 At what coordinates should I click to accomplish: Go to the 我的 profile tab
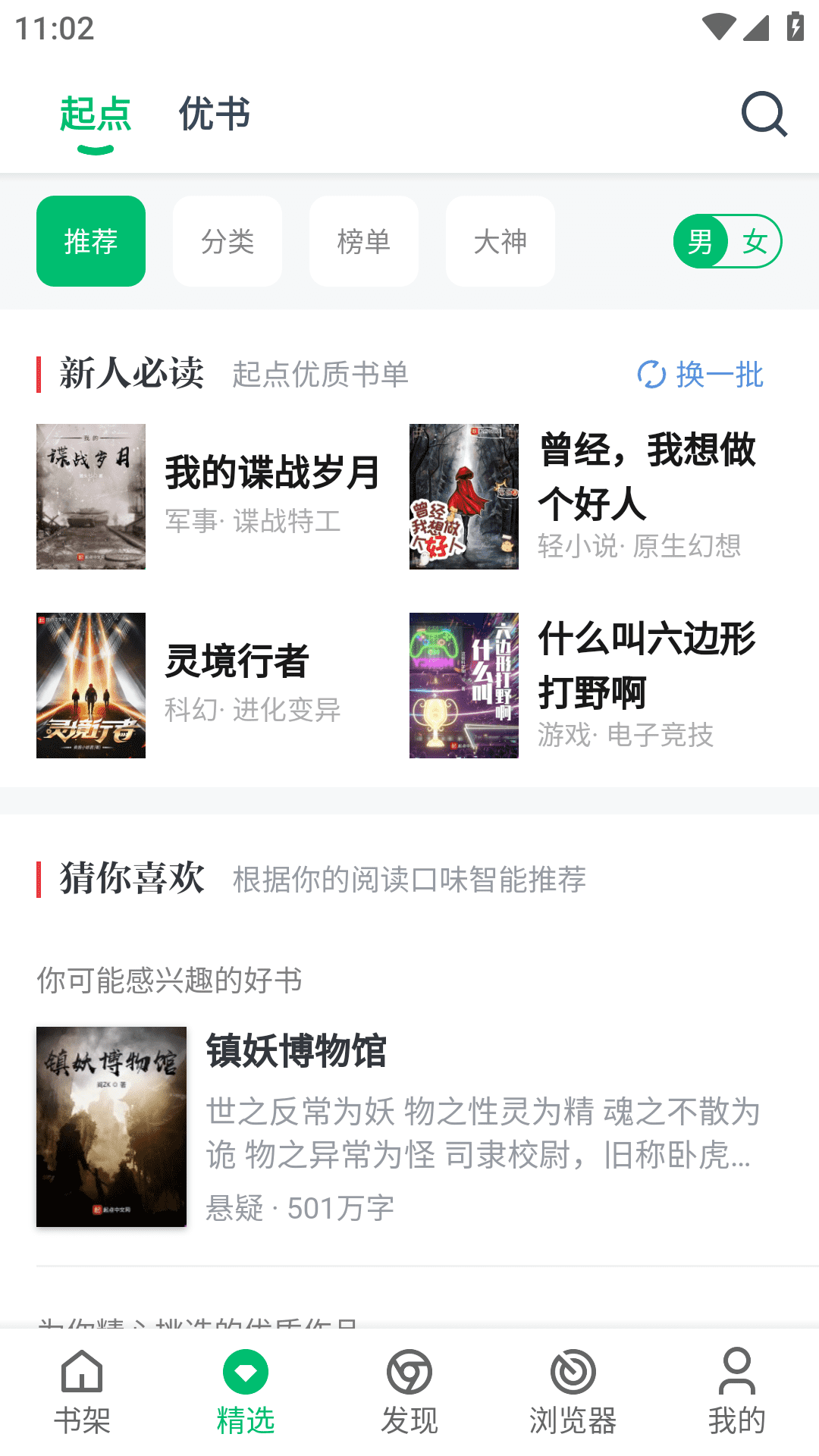pyautogui.click(x=737, y=1392)
